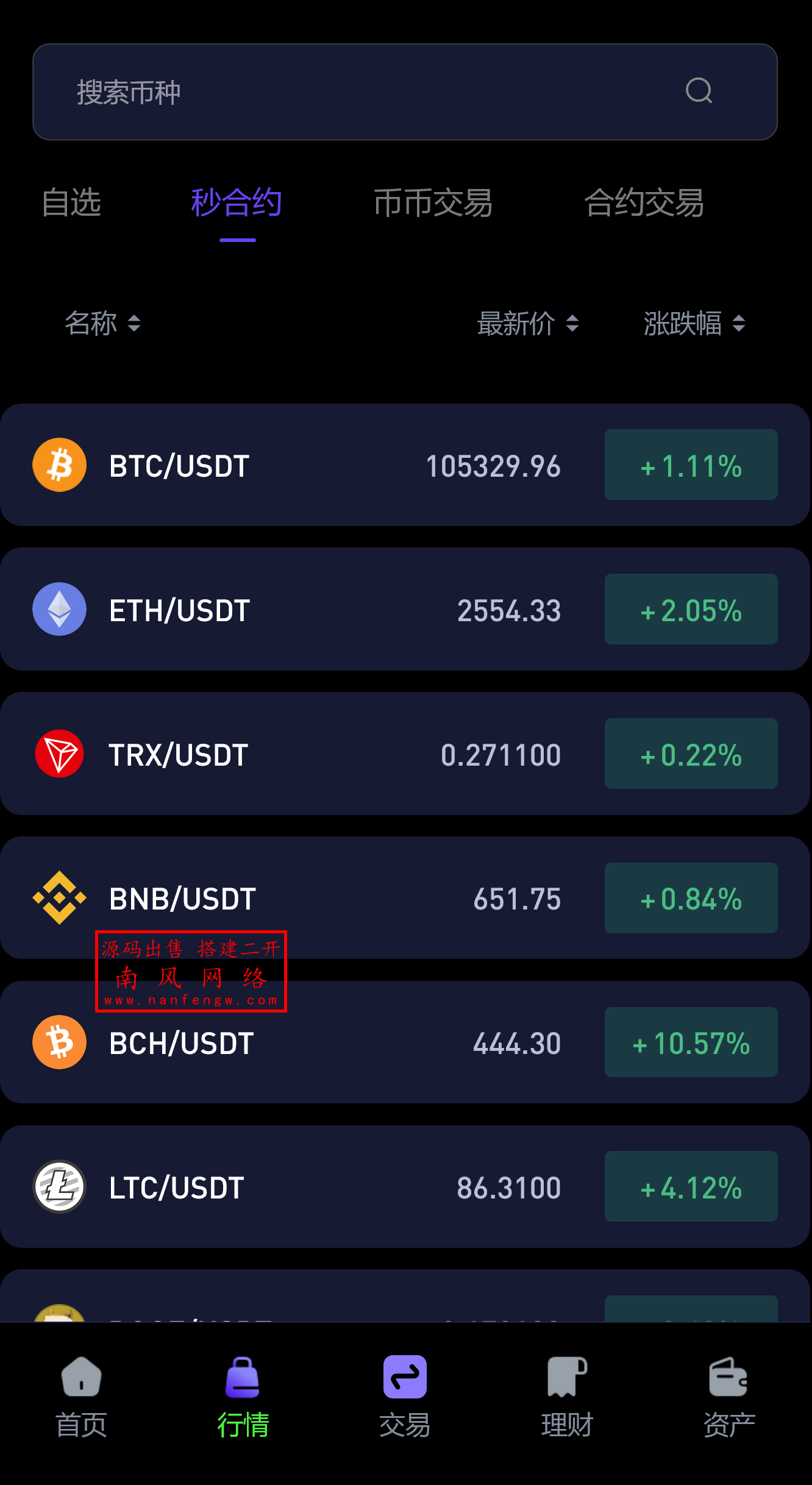
Task: Open the BTC/USDT pair
Action: point(405,465)
